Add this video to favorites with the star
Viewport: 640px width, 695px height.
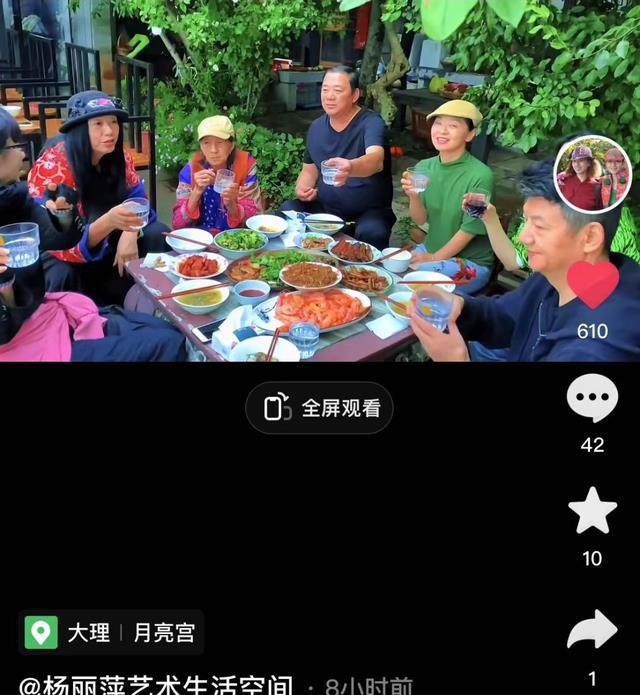click(x=592, y=512)
